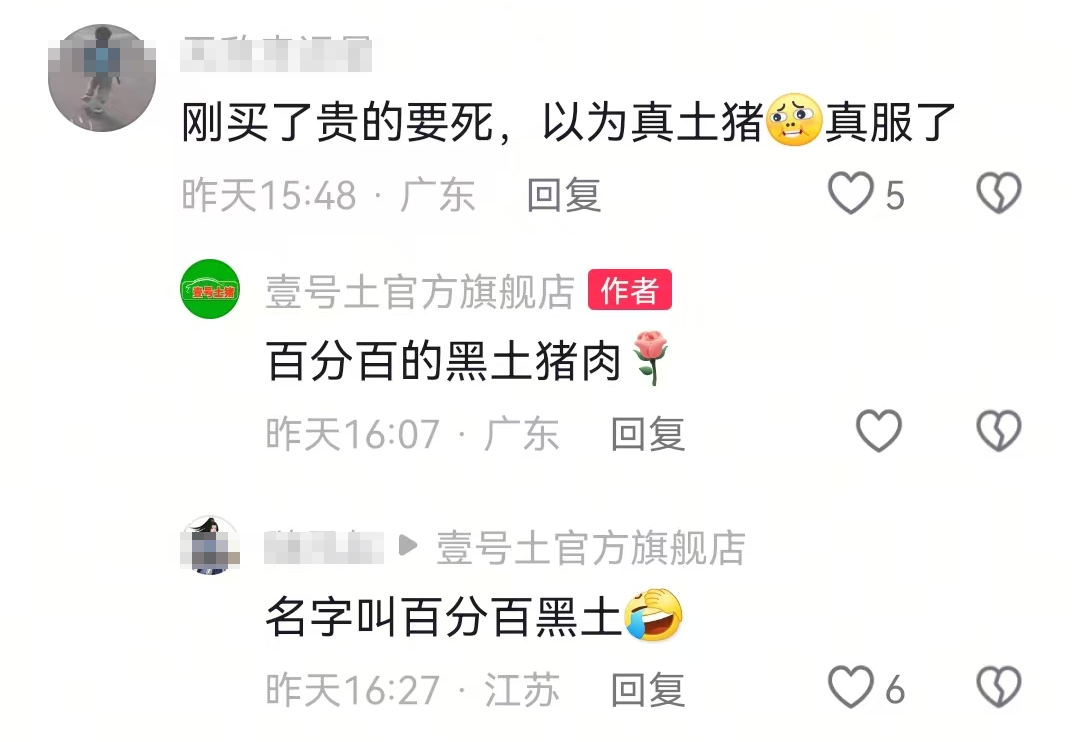The height and width of the screenshot is (742, 1080).
Task: Dislike the comment '刚买了贵的要死'
Action: click(998, 194)
